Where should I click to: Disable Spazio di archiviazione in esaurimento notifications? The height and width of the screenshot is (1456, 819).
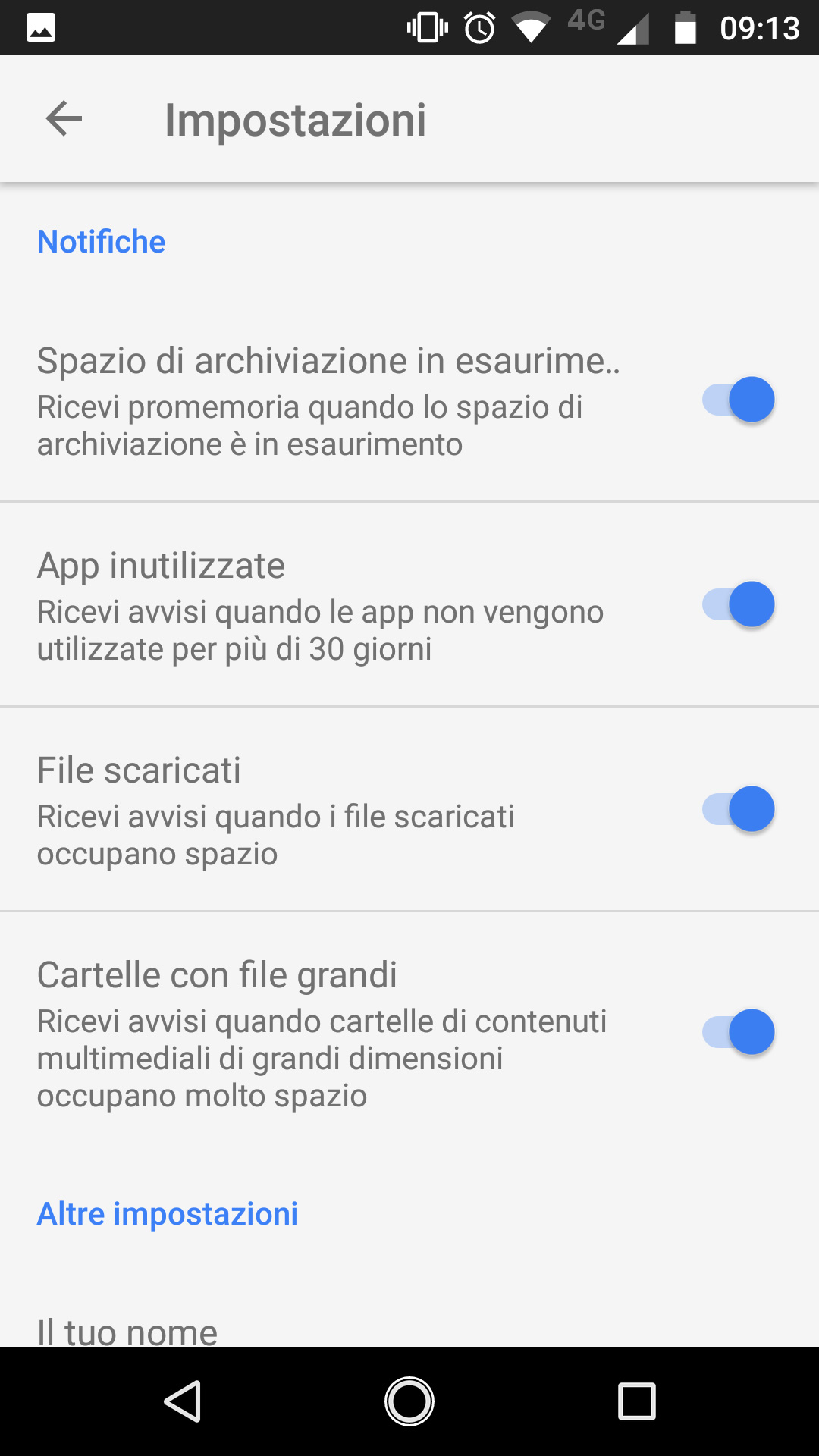tap(739, 400)
